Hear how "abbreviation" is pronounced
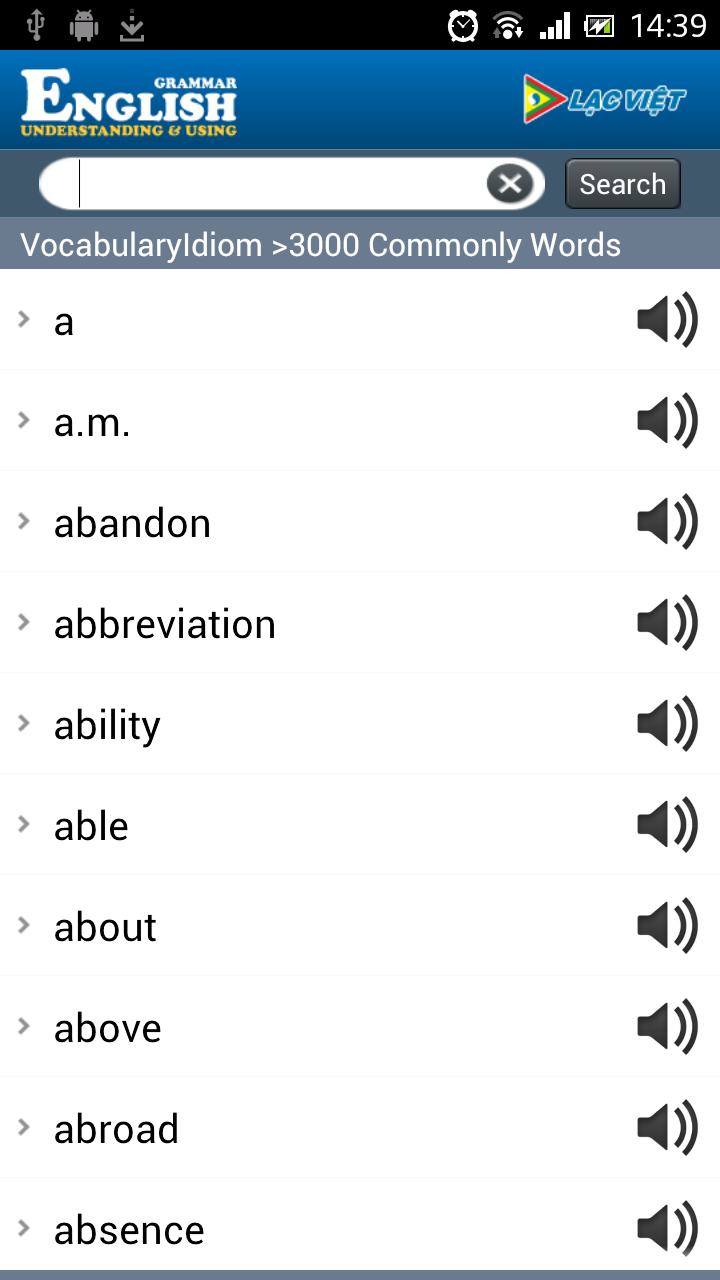 pos(667,623)
